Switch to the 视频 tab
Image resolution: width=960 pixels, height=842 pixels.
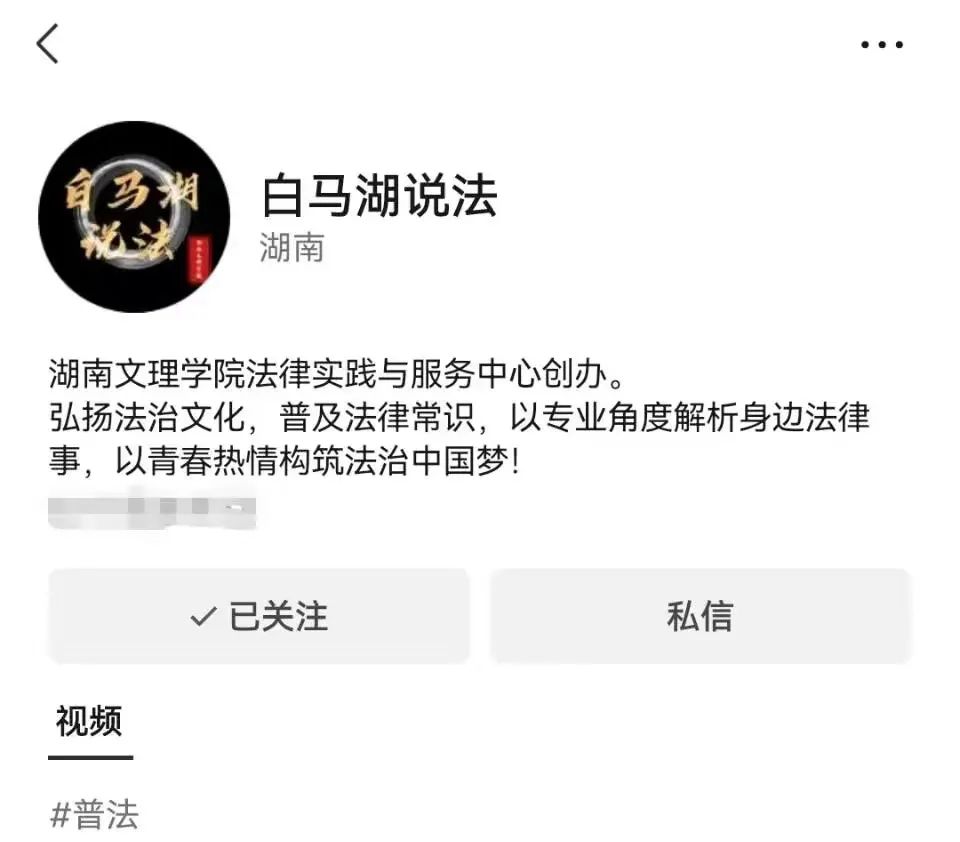click(x=89, y=721)
